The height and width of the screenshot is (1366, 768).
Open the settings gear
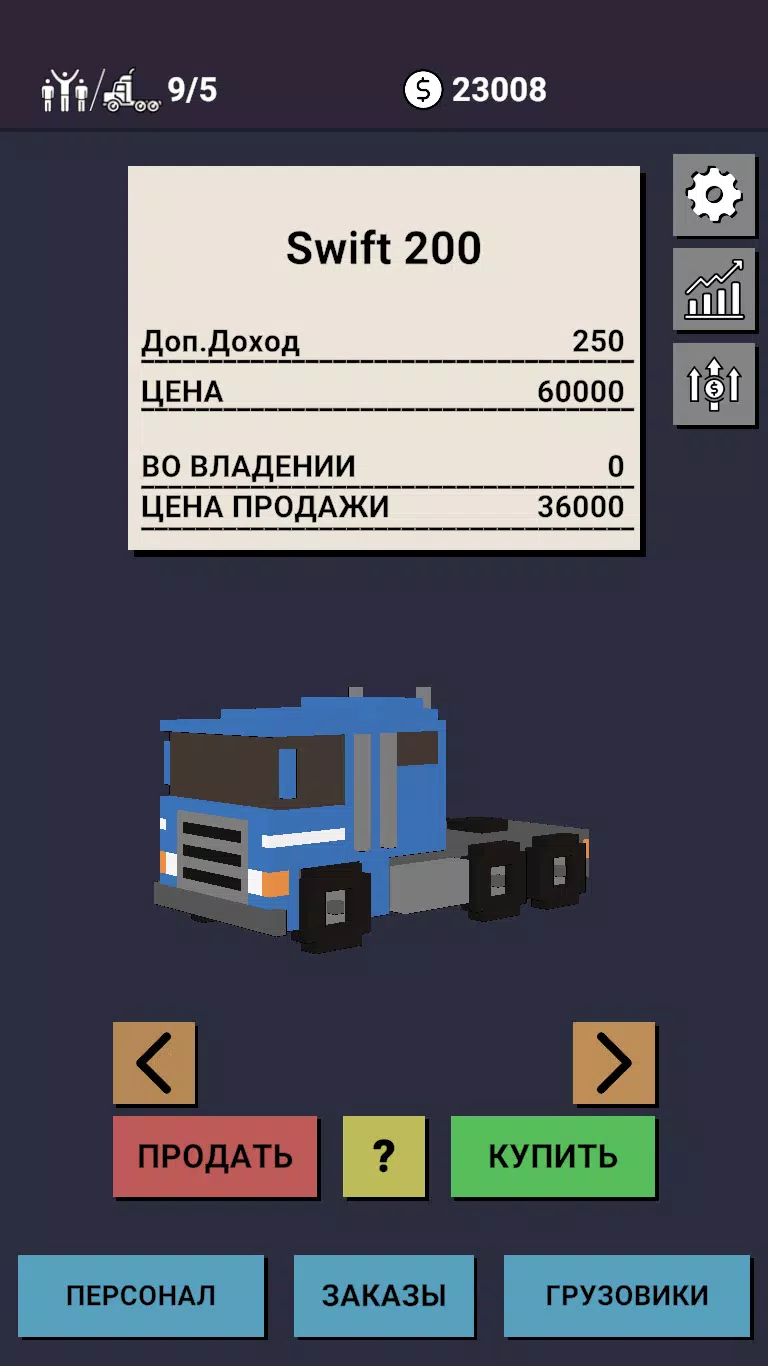click(x=713, y=194)
